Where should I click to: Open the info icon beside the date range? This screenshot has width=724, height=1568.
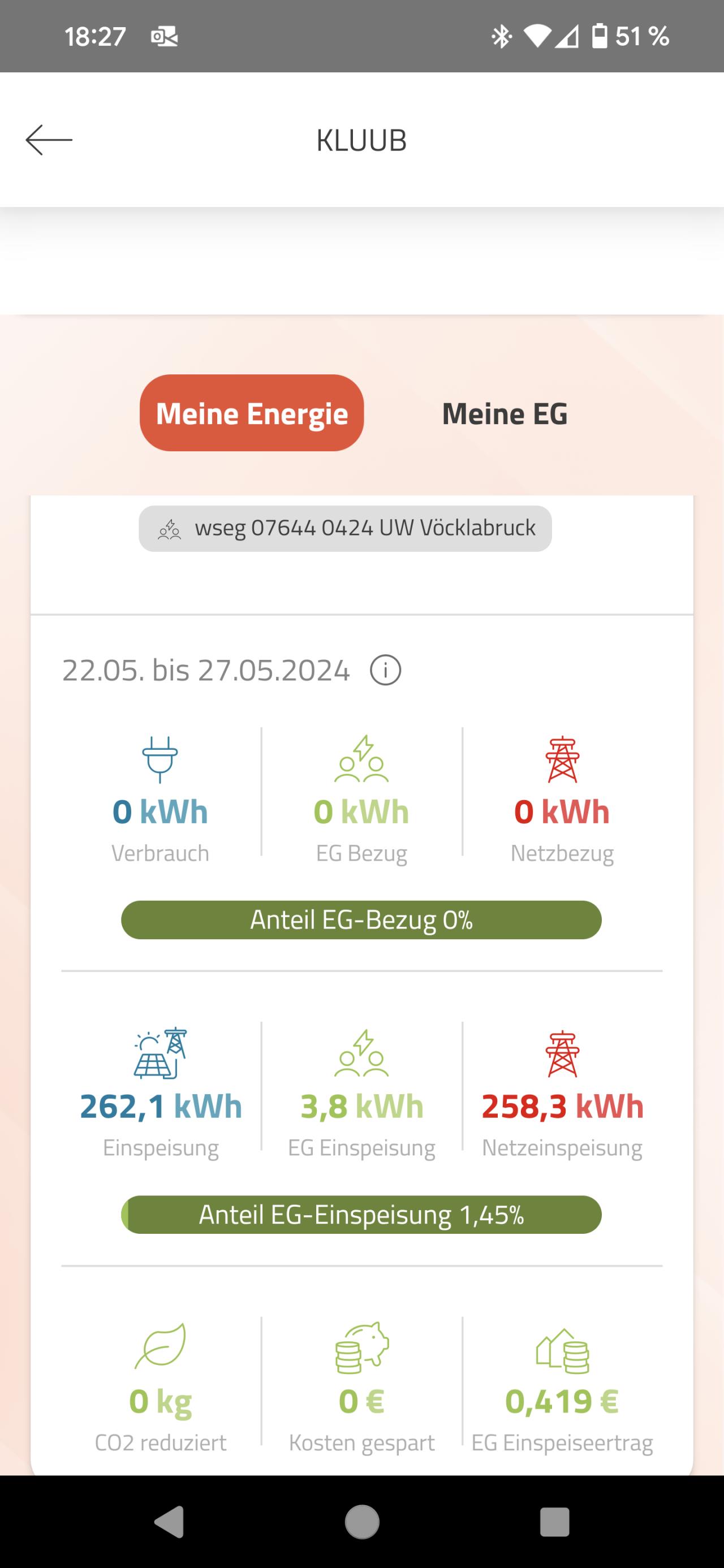click(x=385, y=670)
